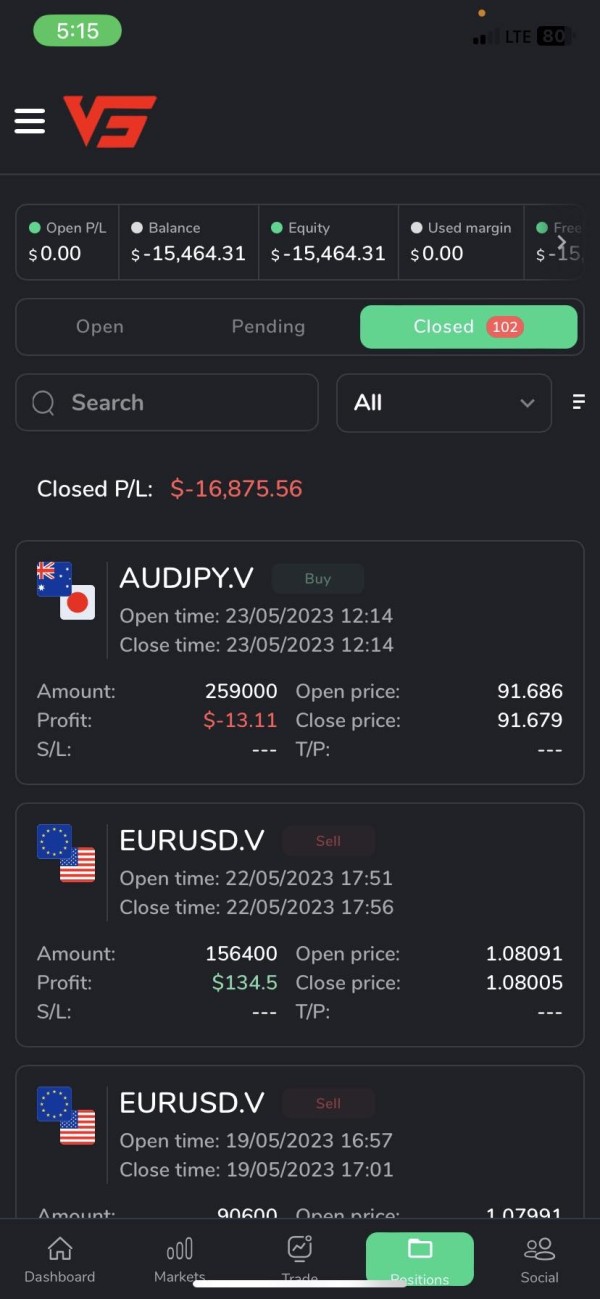Open the sort options icon
Screen dimensions: 600x1299
pos(578,402)
